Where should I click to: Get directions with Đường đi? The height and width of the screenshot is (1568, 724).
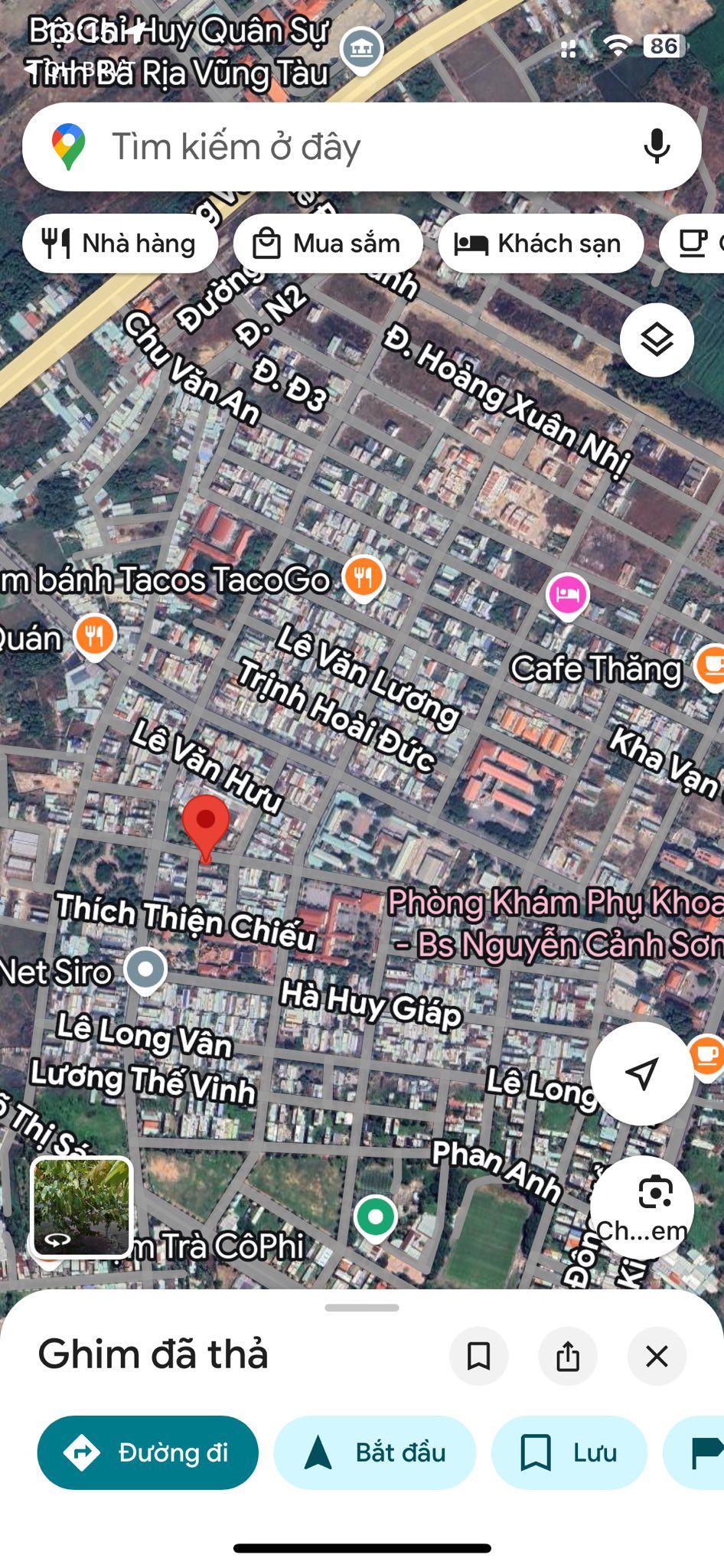[x=148, y=1452]
